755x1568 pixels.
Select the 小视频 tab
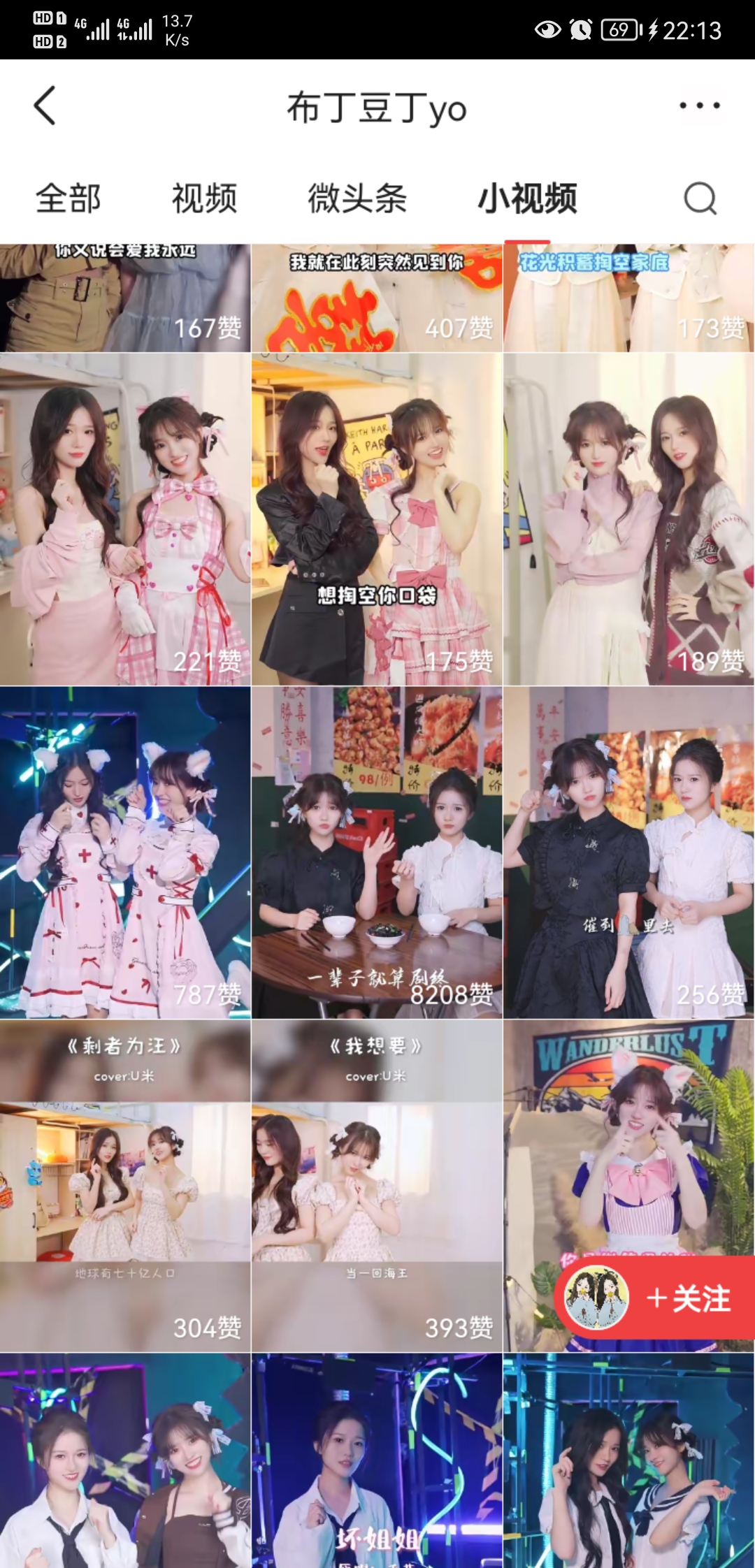527,199
